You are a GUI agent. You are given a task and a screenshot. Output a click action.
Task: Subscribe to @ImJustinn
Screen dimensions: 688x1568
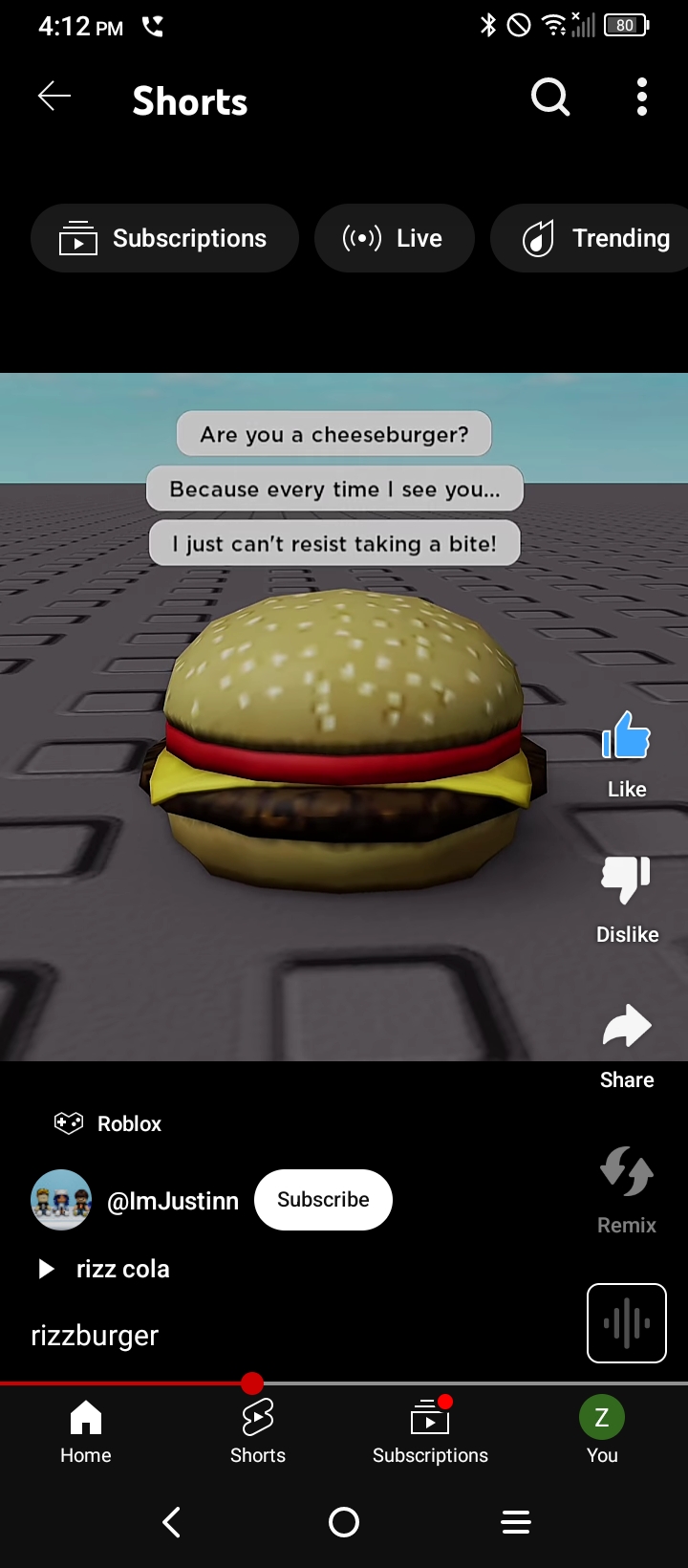tap(323, 1200)
